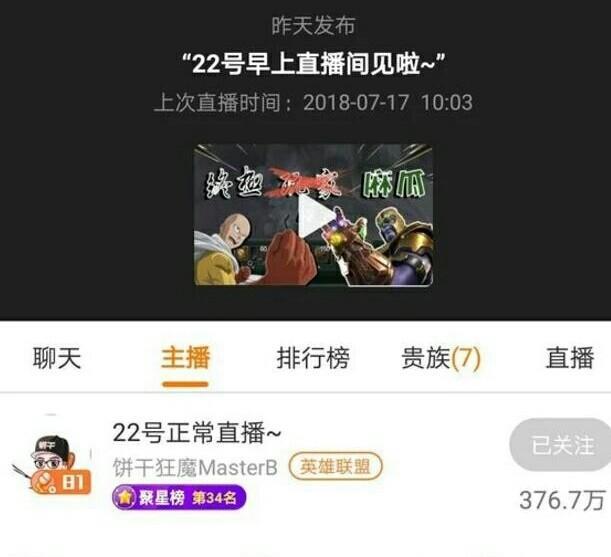The height and width of the screenshot is (557, 611).
Task: Open the 聚星榜 第34名 ranking badge
Action: pos(179,497)
